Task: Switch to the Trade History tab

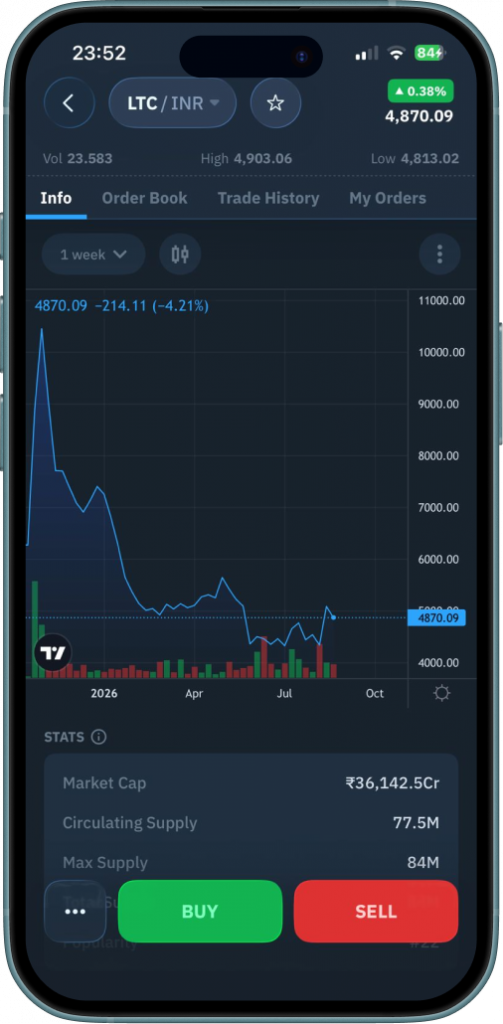Action: pyautogui.click(x=268, y=199)
